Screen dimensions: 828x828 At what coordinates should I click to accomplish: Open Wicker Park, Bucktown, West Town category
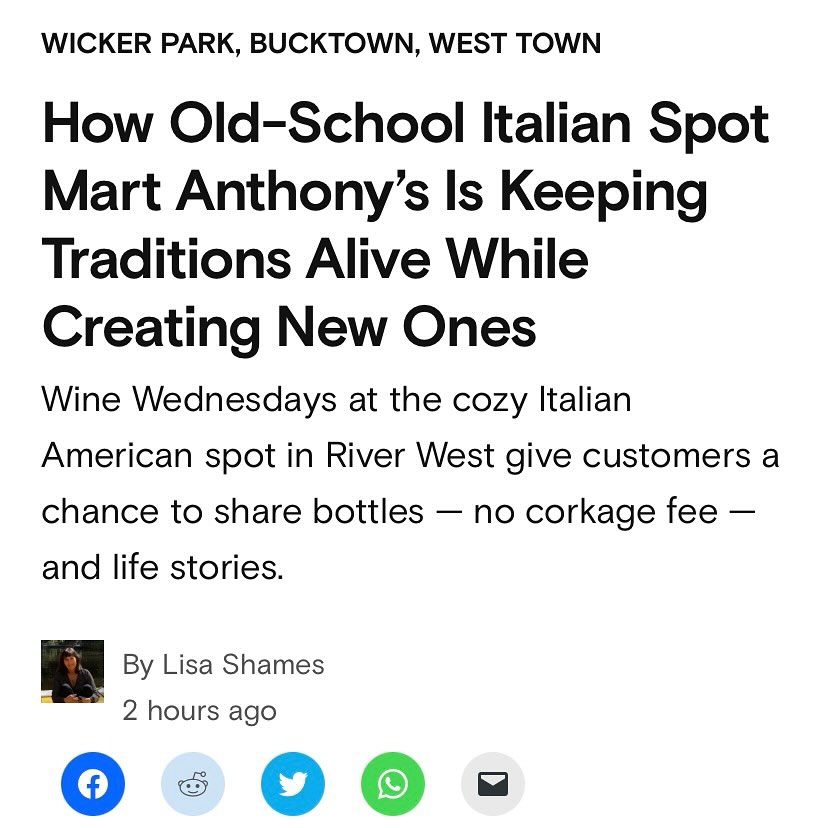pos(321,44)
